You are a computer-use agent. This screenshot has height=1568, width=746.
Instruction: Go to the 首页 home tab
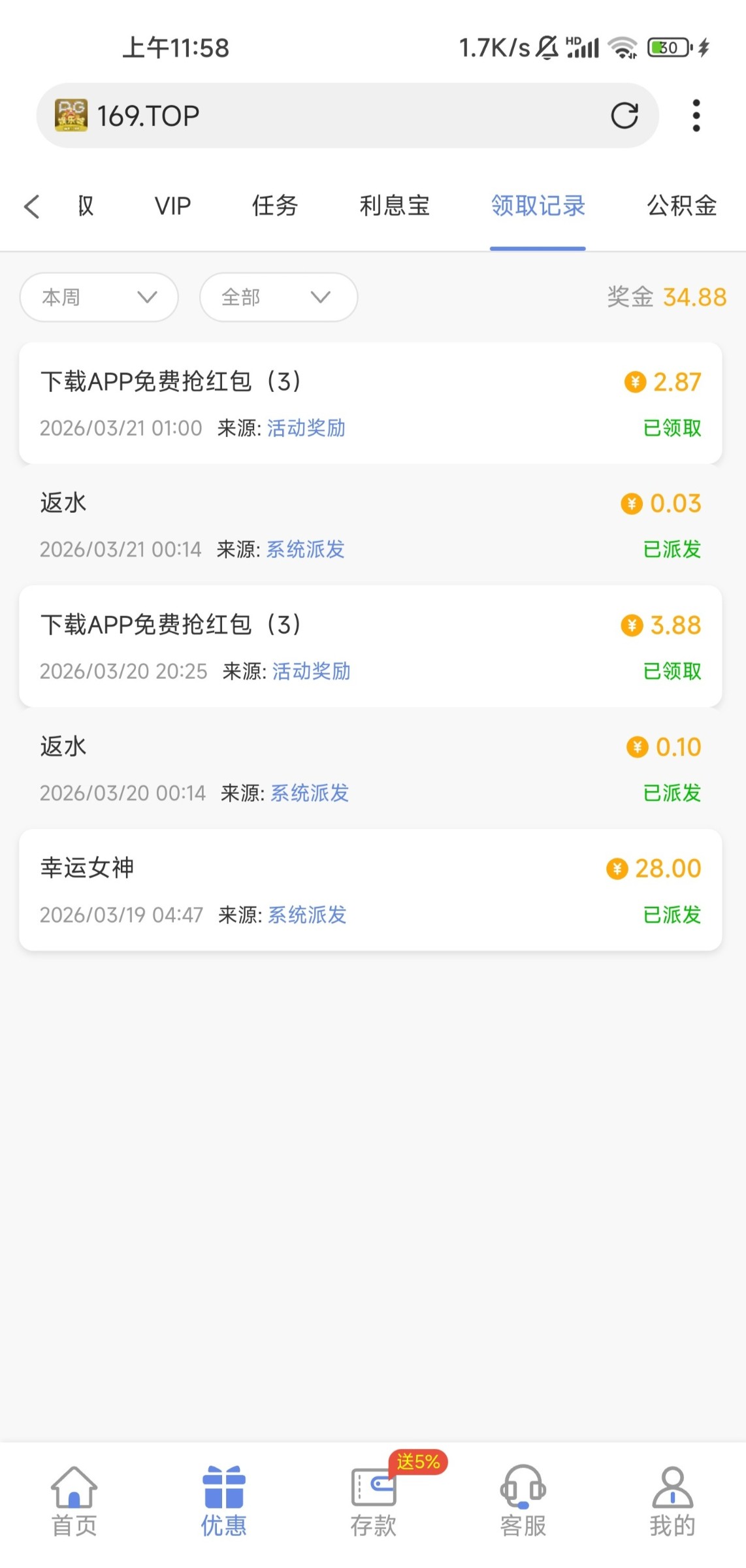74,1501
